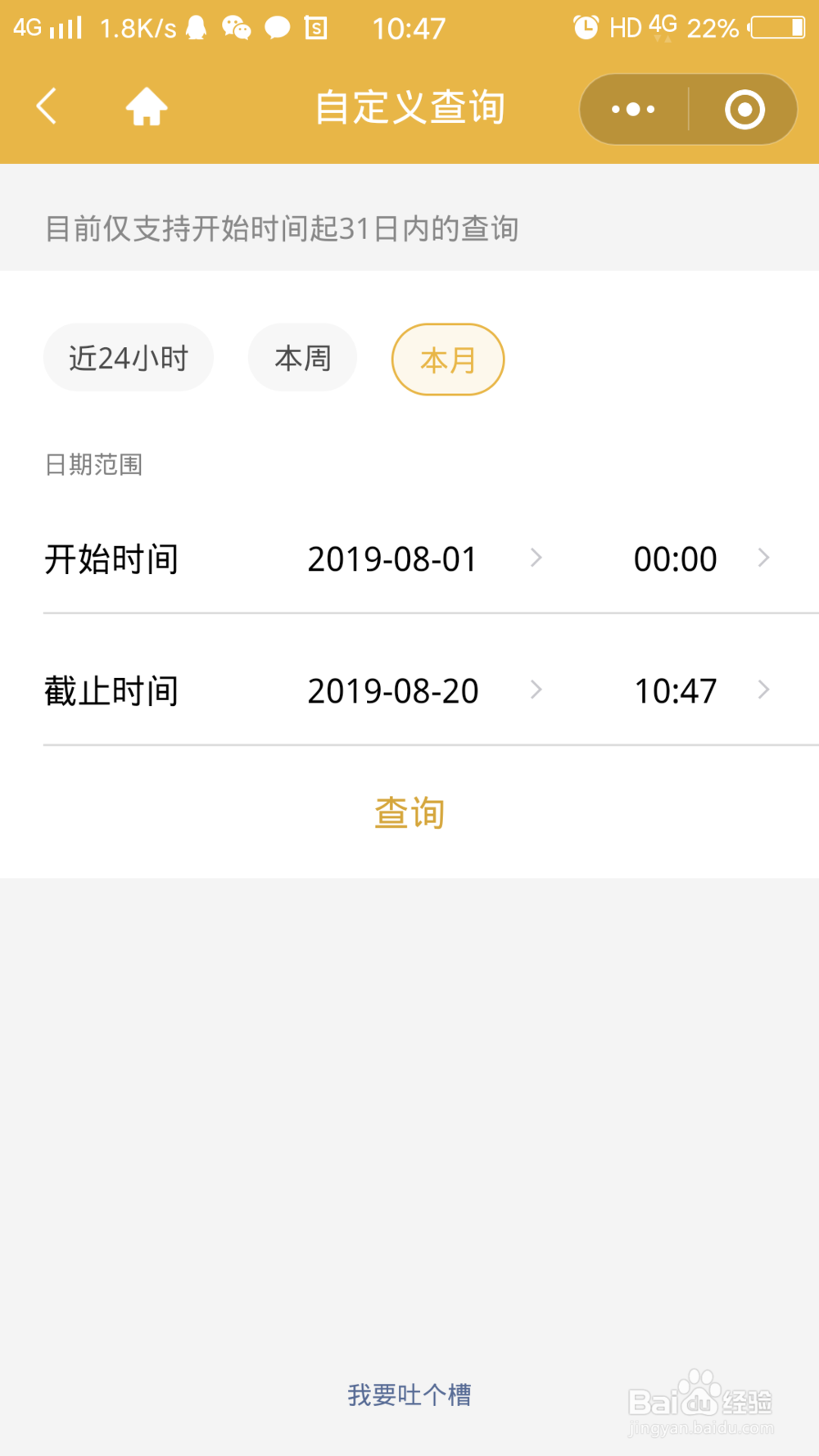This screenshot has height=1456, width=819.
Task: Change the start date 2019-08-01
Action: coord(424,559)
